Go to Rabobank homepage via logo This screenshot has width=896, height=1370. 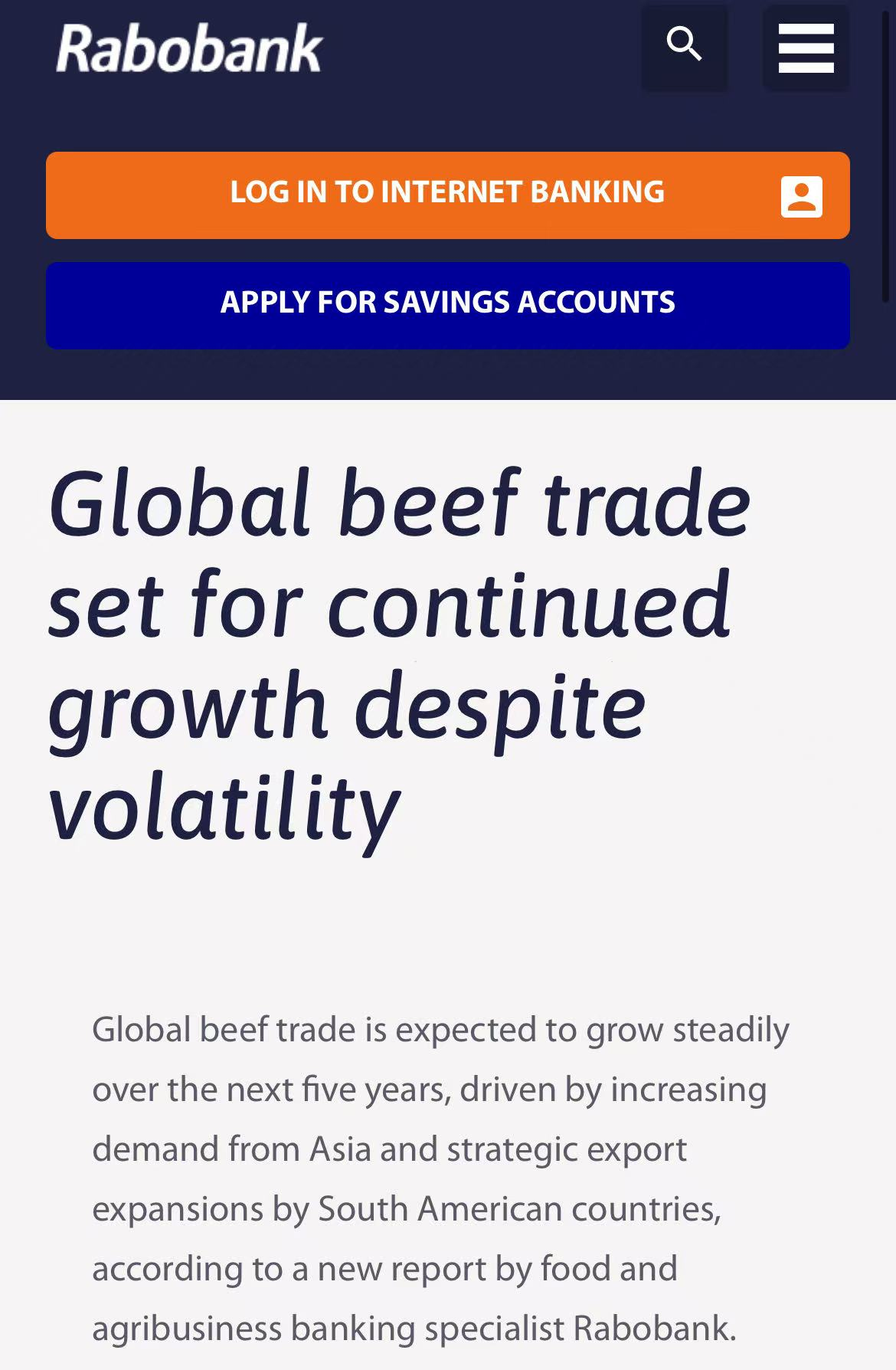189,49
